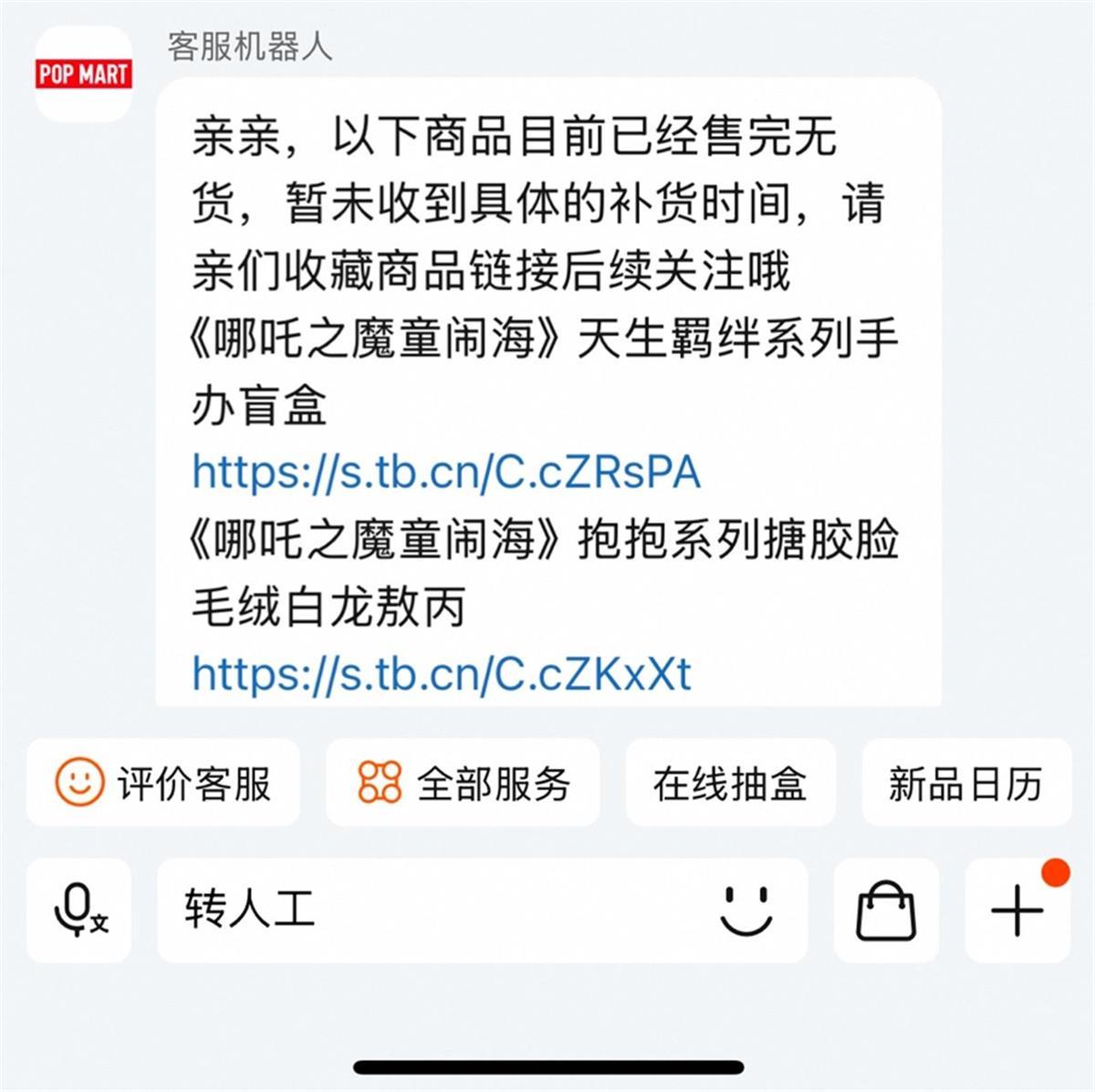Switch to voice input microphone
The width and height of the screenshot is (1095, 1092).
(x=78, y=910)
